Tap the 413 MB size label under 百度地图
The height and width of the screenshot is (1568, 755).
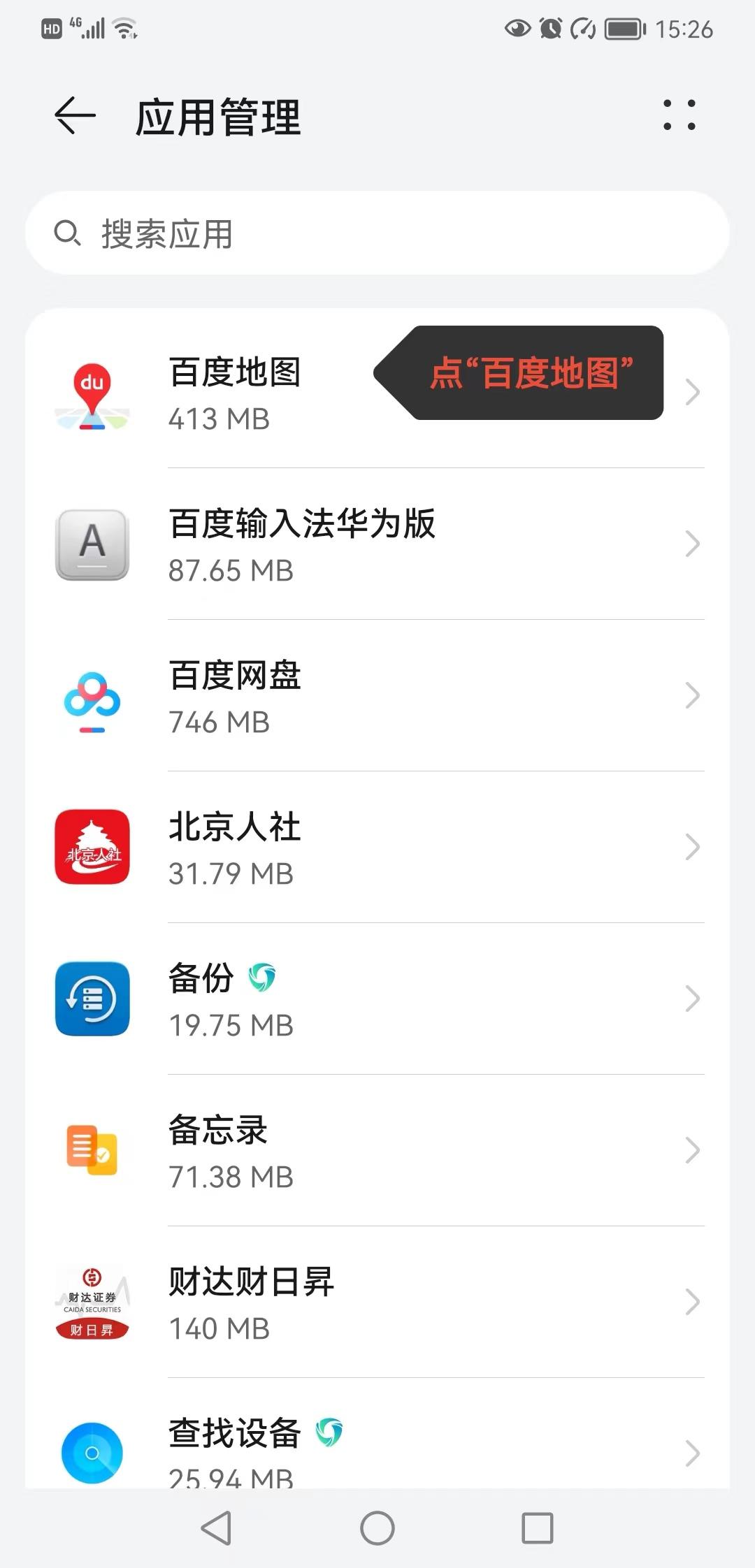click(x=218, y=419)
